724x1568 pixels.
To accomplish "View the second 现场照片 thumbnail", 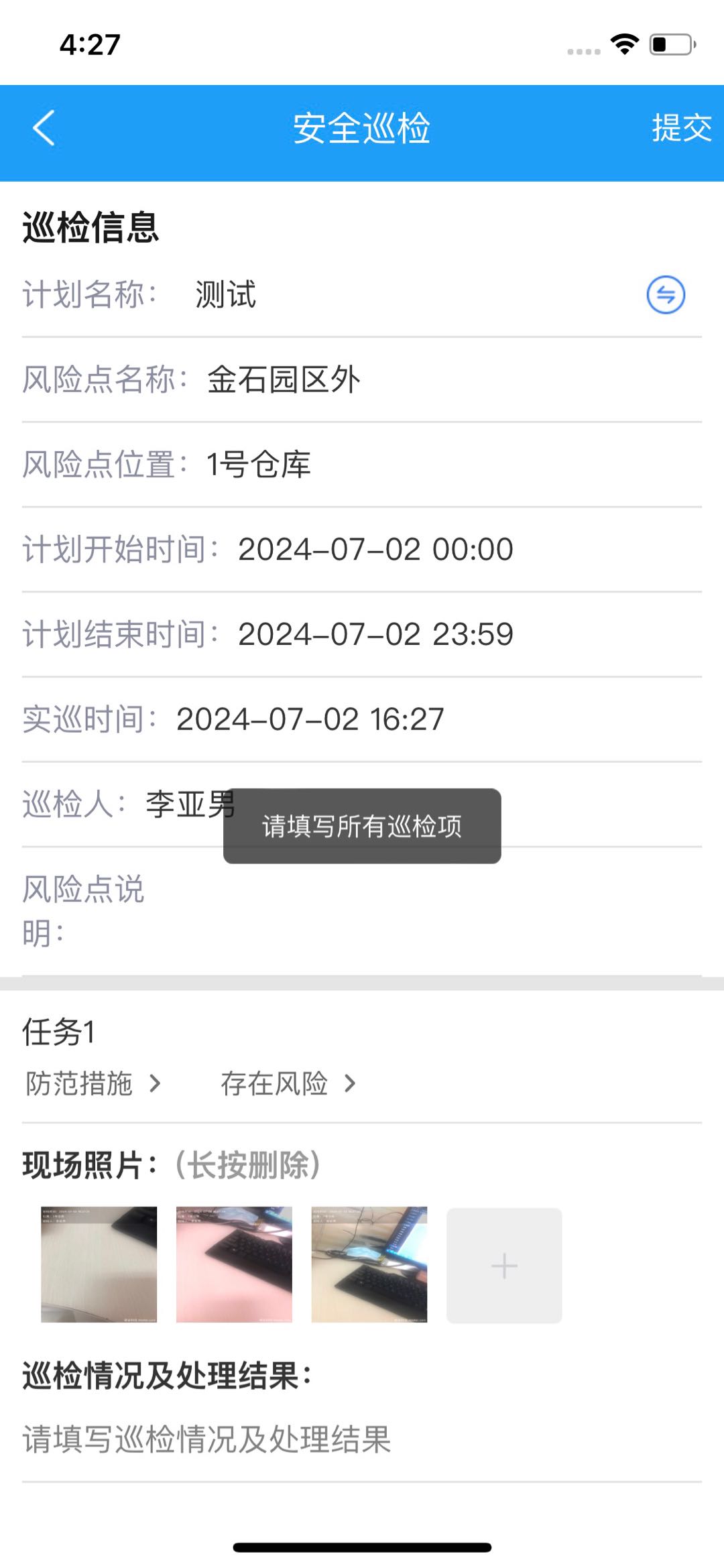I will [234, 1264].
